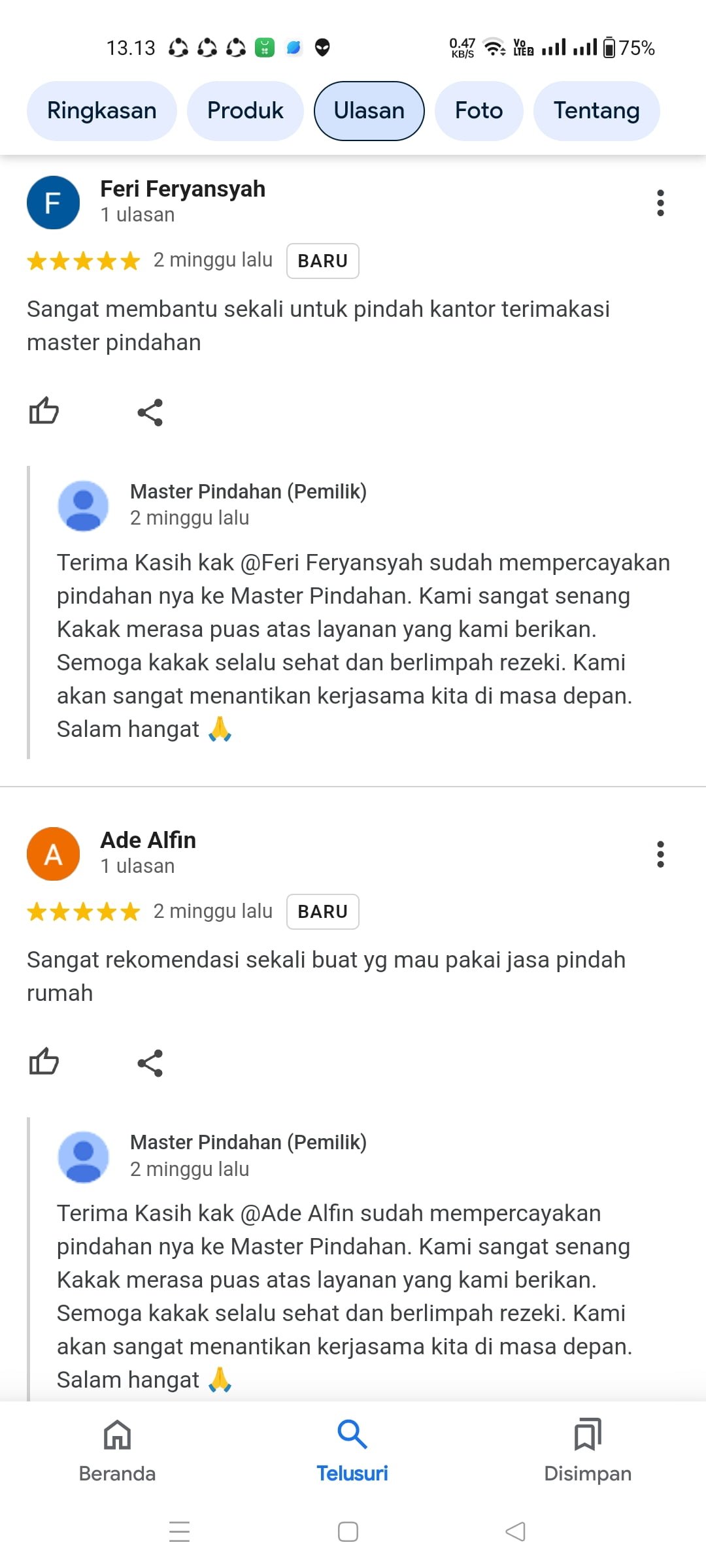Tap the system home button
Viewport: 706px width, 1568px height.
point(348,1531)
